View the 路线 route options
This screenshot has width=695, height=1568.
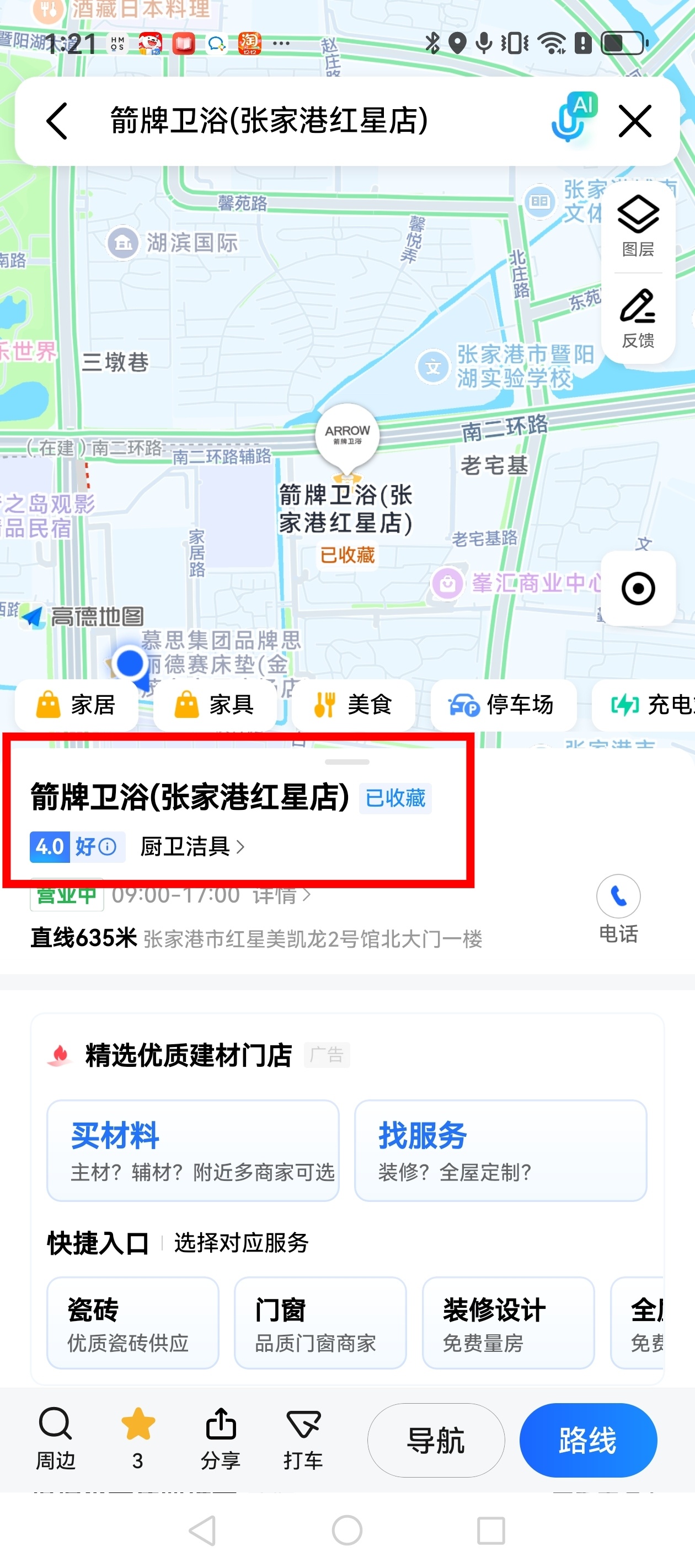587,1440
